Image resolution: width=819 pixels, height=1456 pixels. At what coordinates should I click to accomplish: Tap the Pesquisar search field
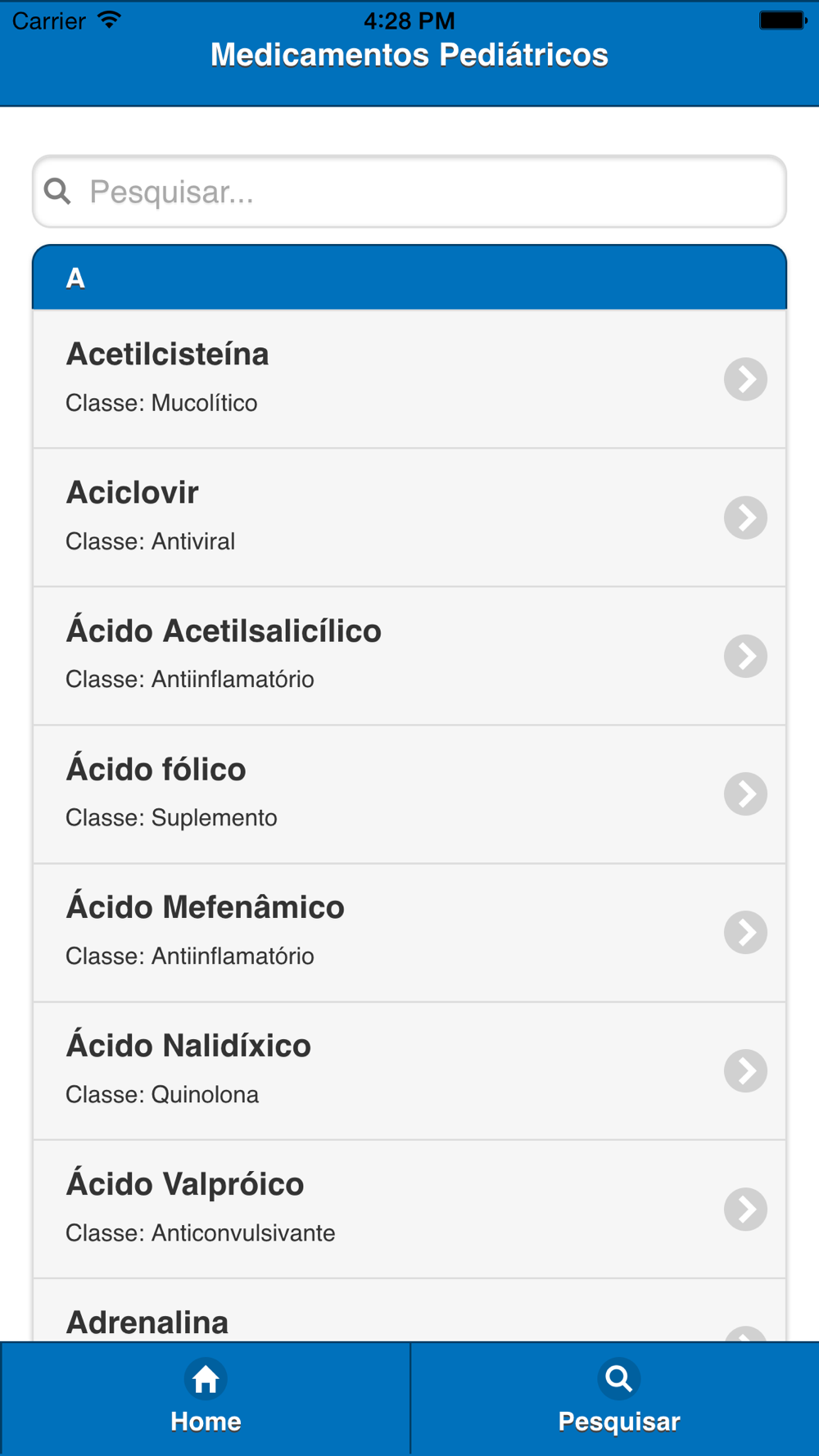[409, 192]
